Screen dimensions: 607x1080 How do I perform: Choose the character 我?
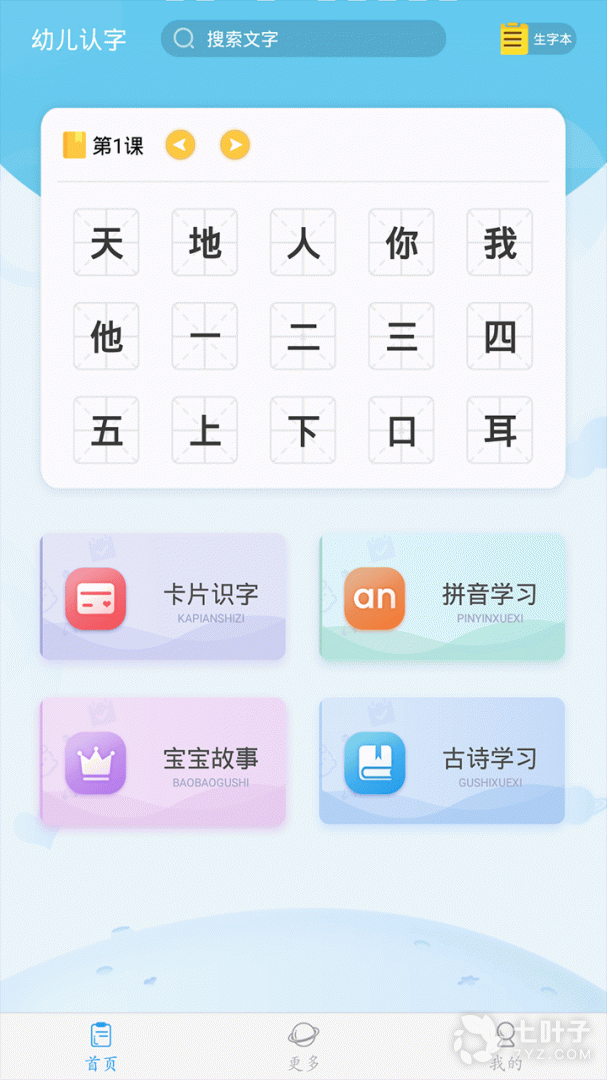(500, 243)
